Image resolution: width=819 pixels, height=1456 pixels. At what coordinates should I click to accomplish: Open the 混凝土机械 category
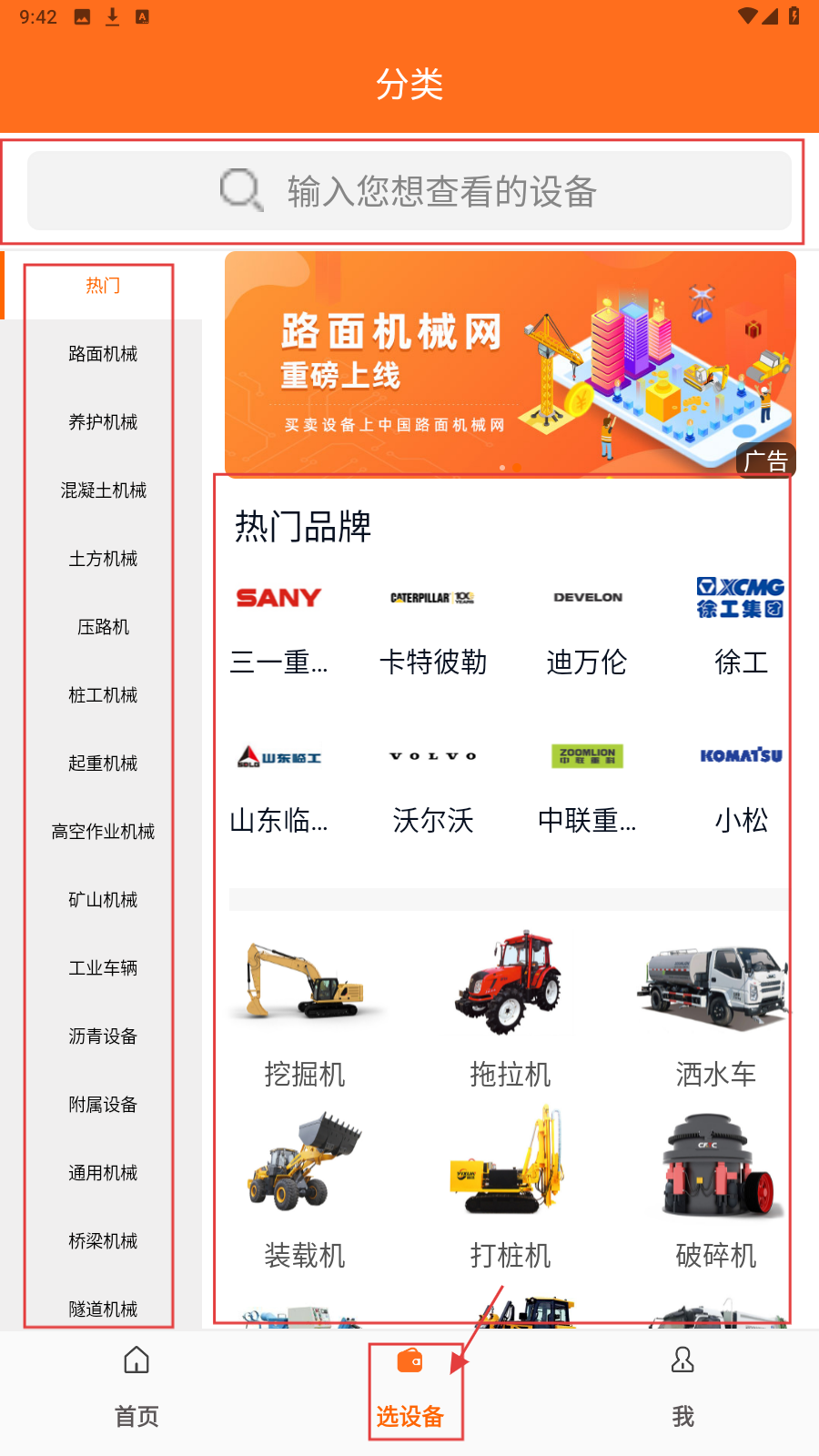click(x=103, y=490)
